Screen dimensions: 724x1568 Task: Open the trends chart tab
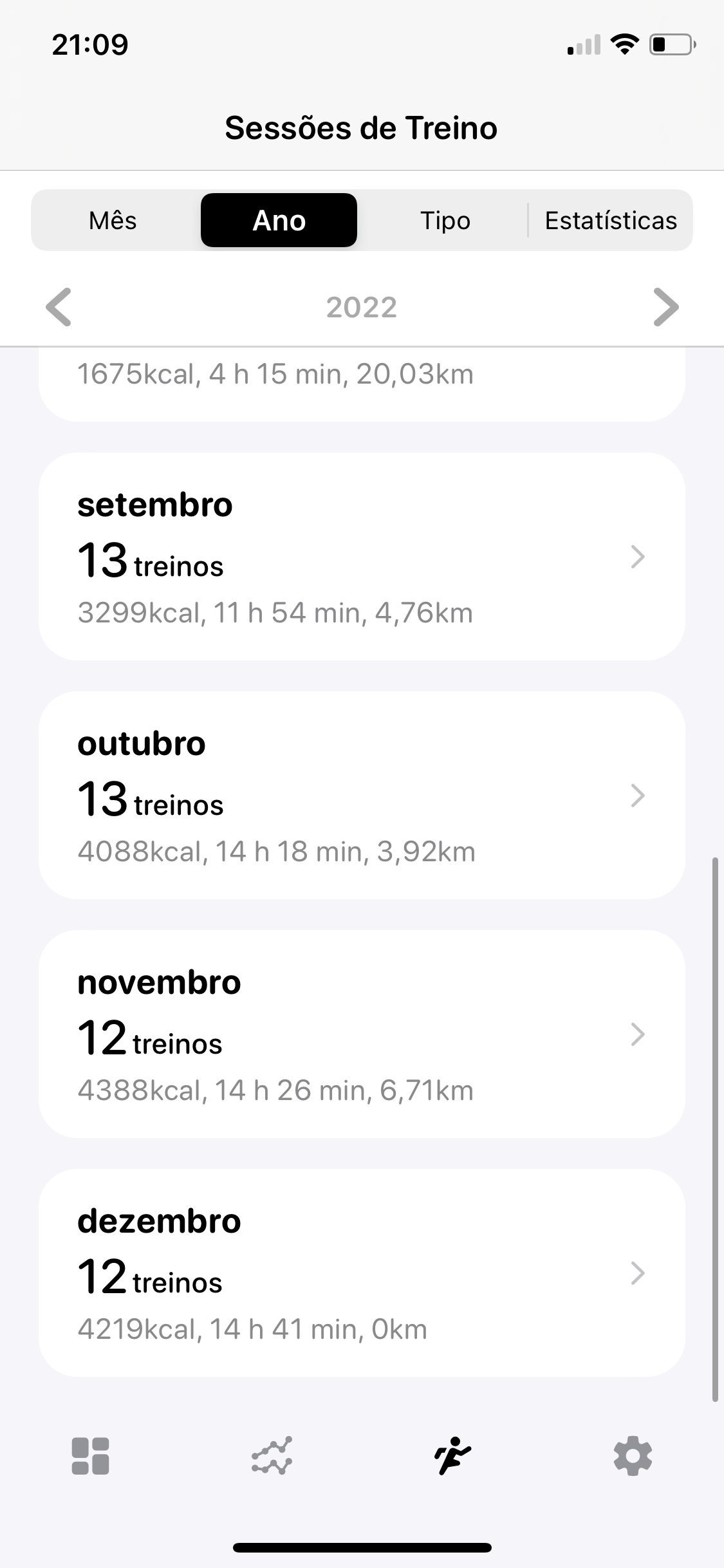coord(272,1456)
